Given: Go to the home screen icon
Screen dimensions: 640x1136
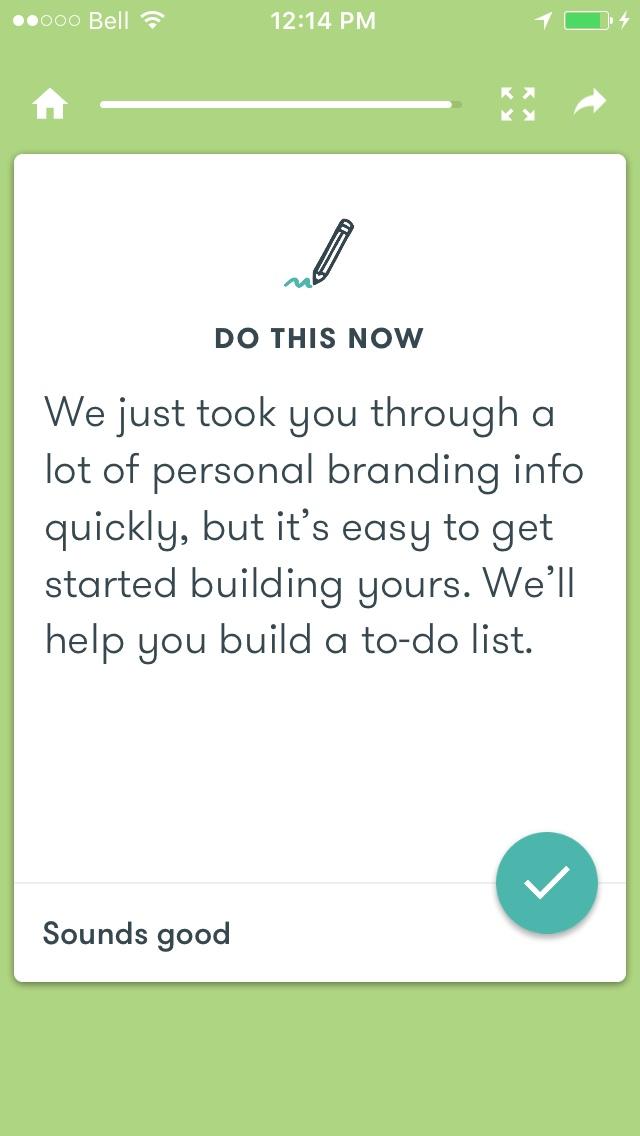Looking at the screenshot, I should 50,105.
